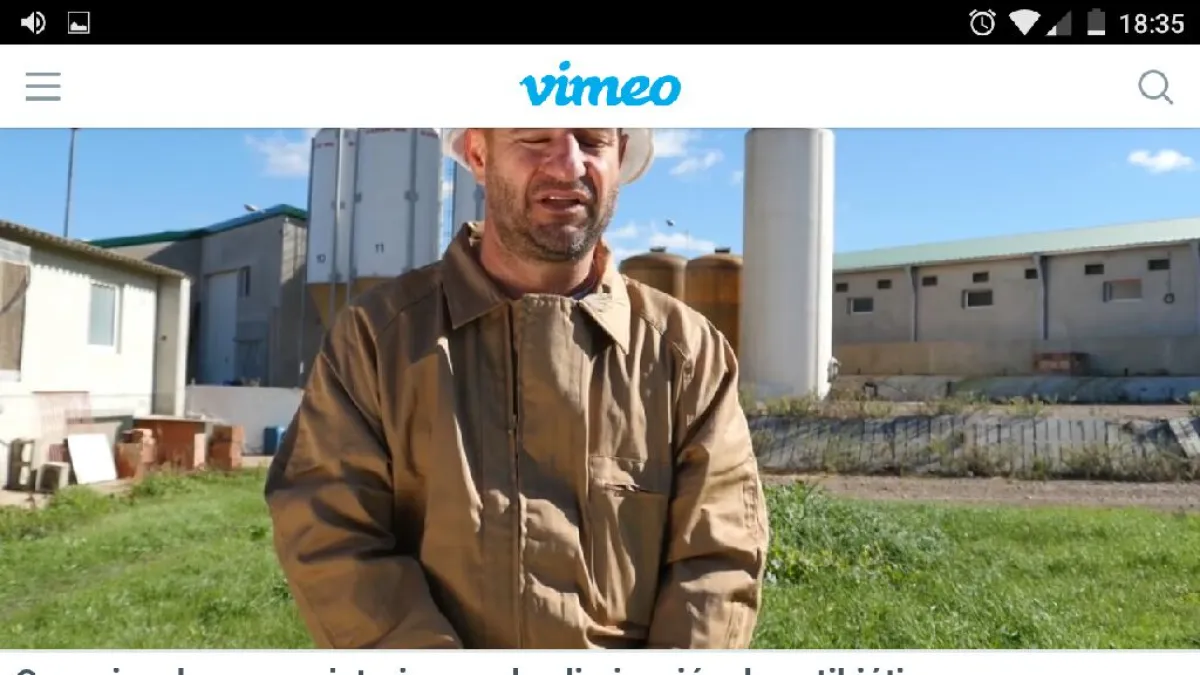The image size is (1200, 675).
Task: Tap the Vimeo logo to go home
Action: [x=600, y=86]
